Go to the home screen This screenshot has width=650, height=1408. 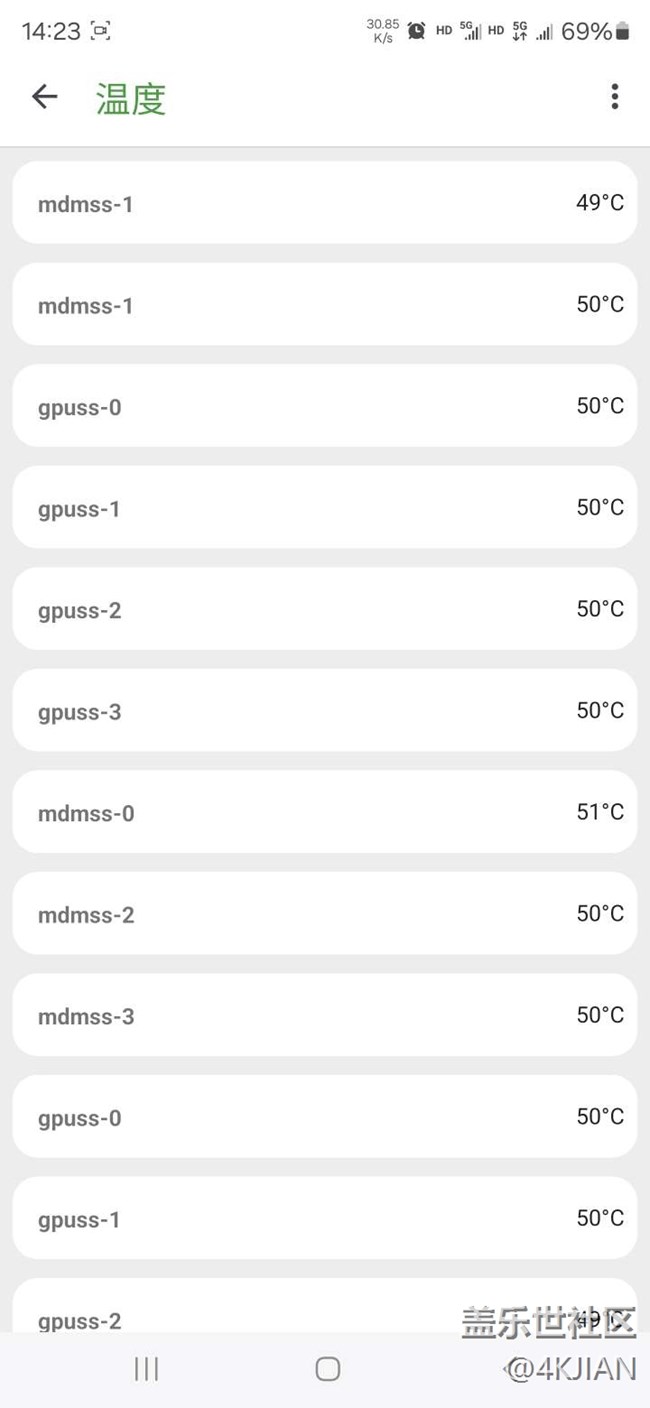(327, 1369)
